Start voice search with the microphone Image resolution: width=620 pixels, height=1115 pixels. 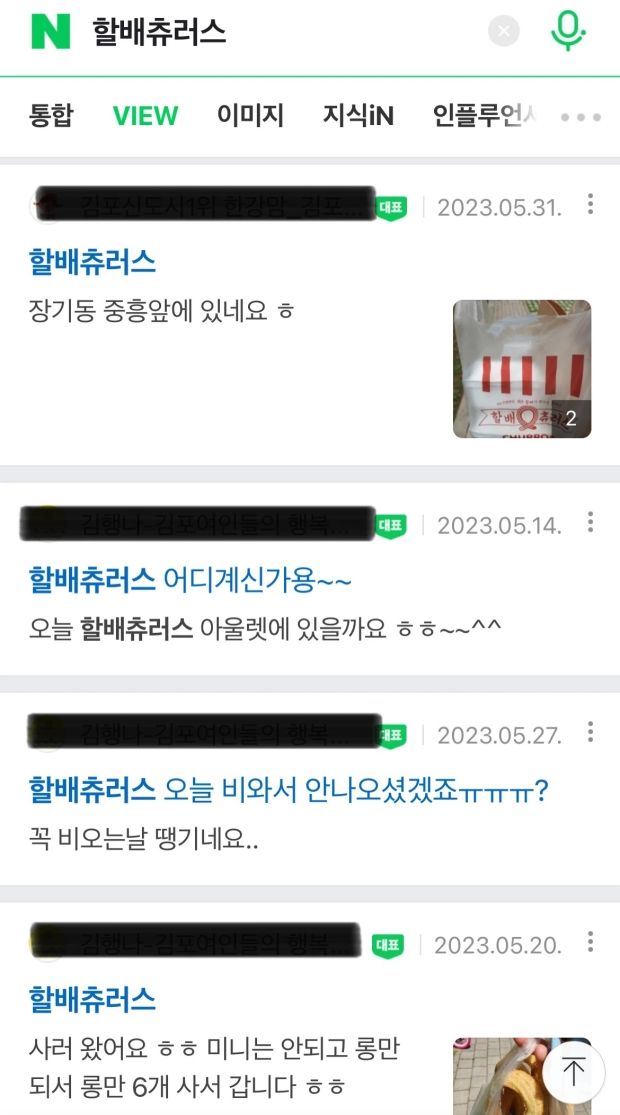568,31
